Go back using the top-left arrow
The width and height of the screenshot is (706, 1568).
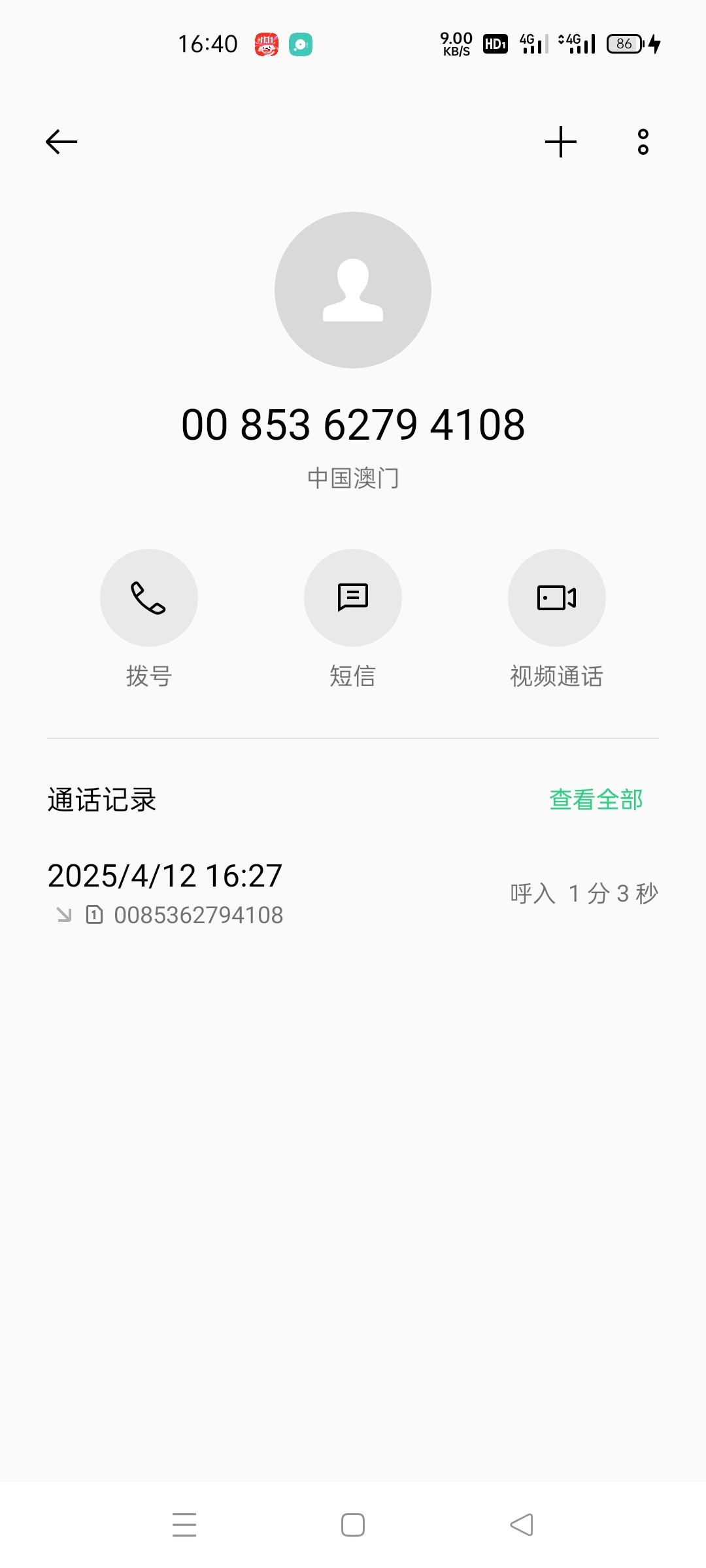click(x=61, y=142)
